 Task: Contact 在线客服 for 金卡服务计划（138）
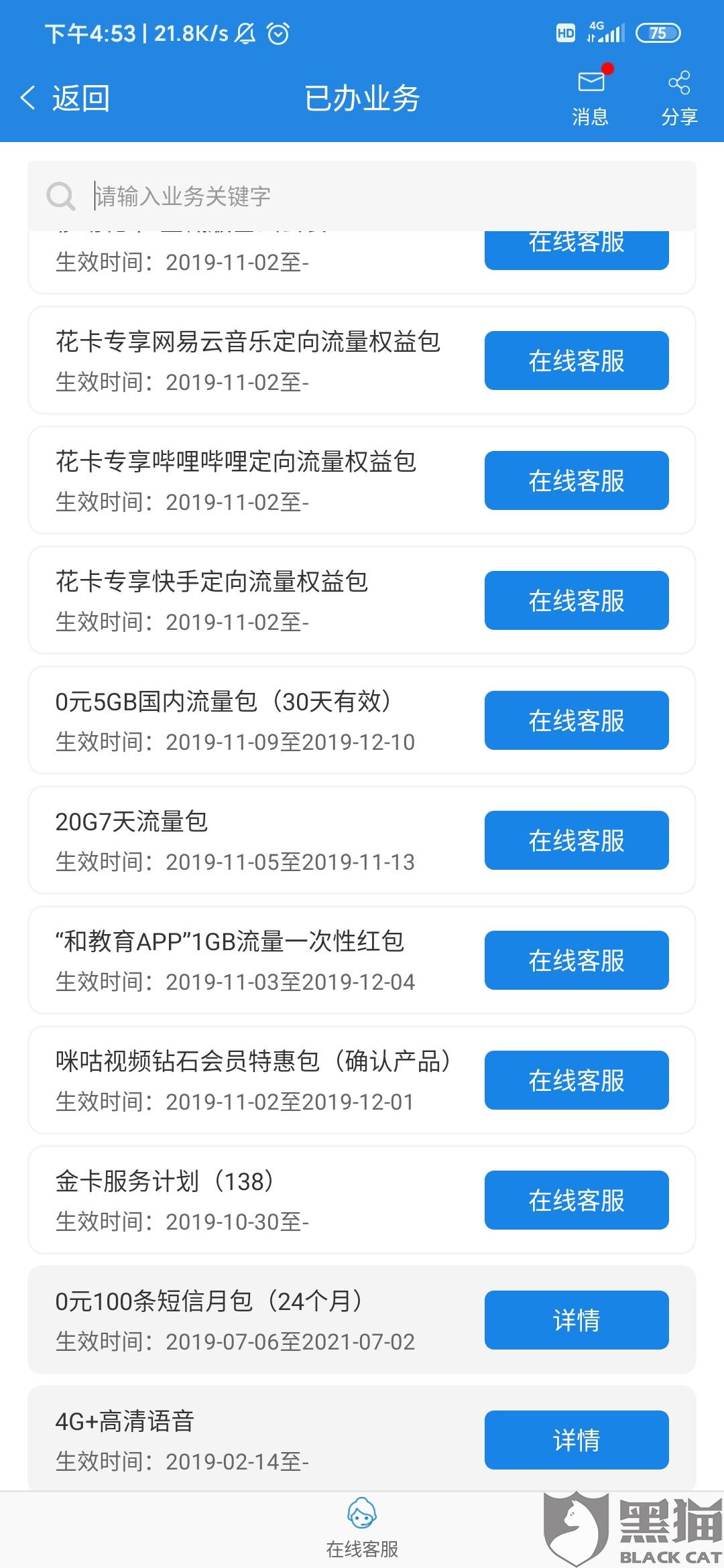(x=577, y=1200)
